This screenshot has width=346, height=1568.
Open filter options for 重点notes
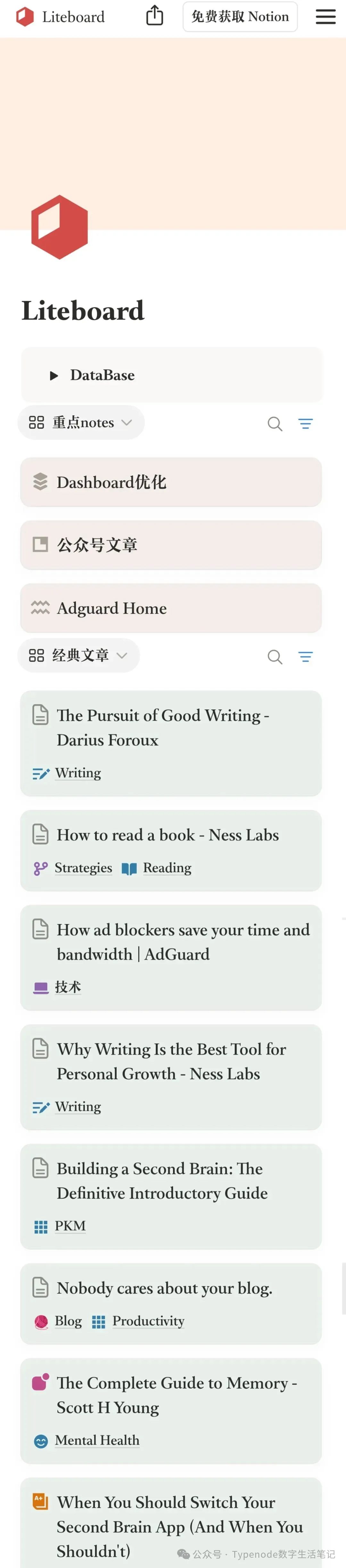305,424
